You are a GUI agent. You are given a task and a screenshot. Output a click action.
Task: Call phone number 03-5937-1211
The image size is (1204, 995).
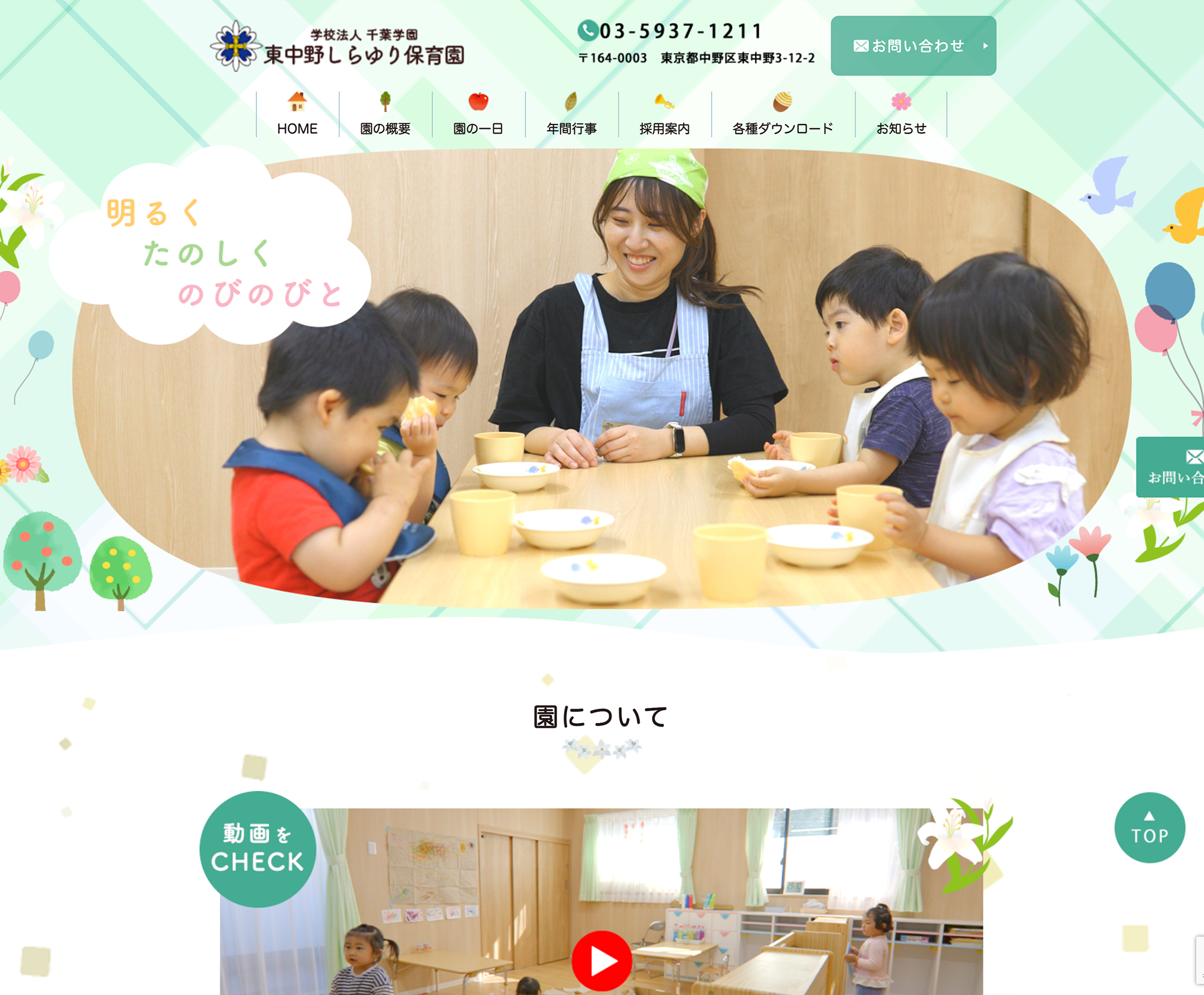(670, 31)
